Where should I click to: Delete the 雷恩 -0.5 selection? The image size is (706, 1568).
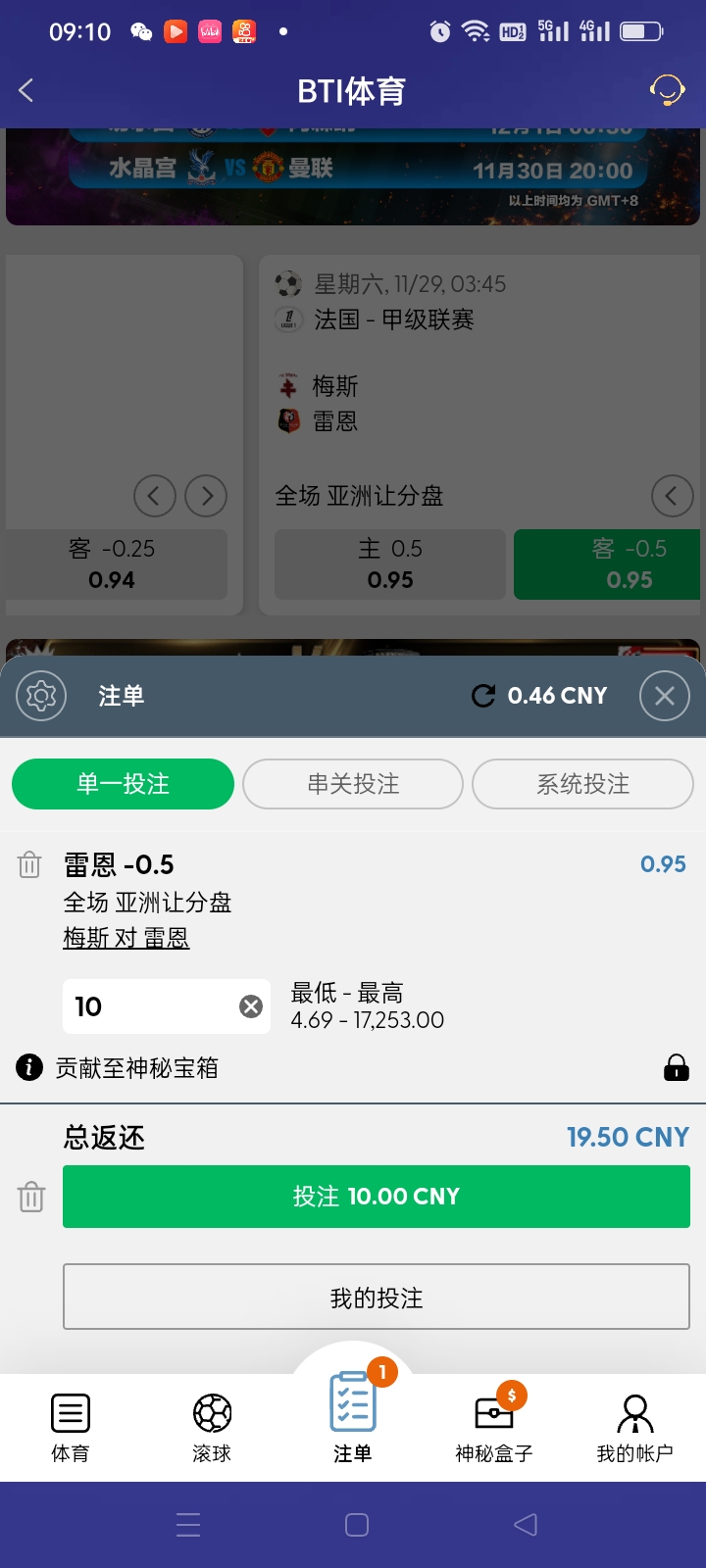[x=29, y=865]
